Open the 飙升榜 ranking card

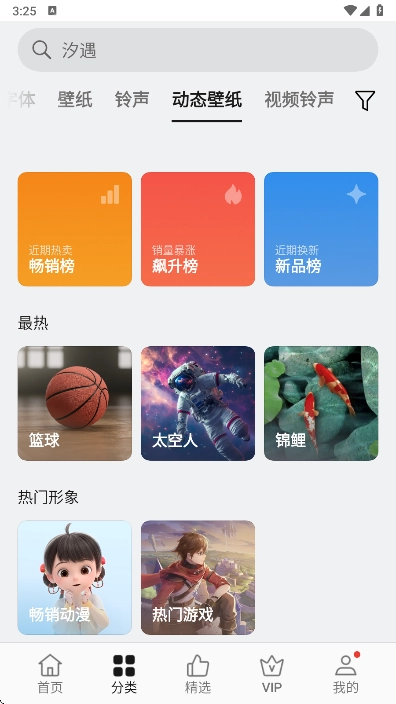(x=198, y=229)
